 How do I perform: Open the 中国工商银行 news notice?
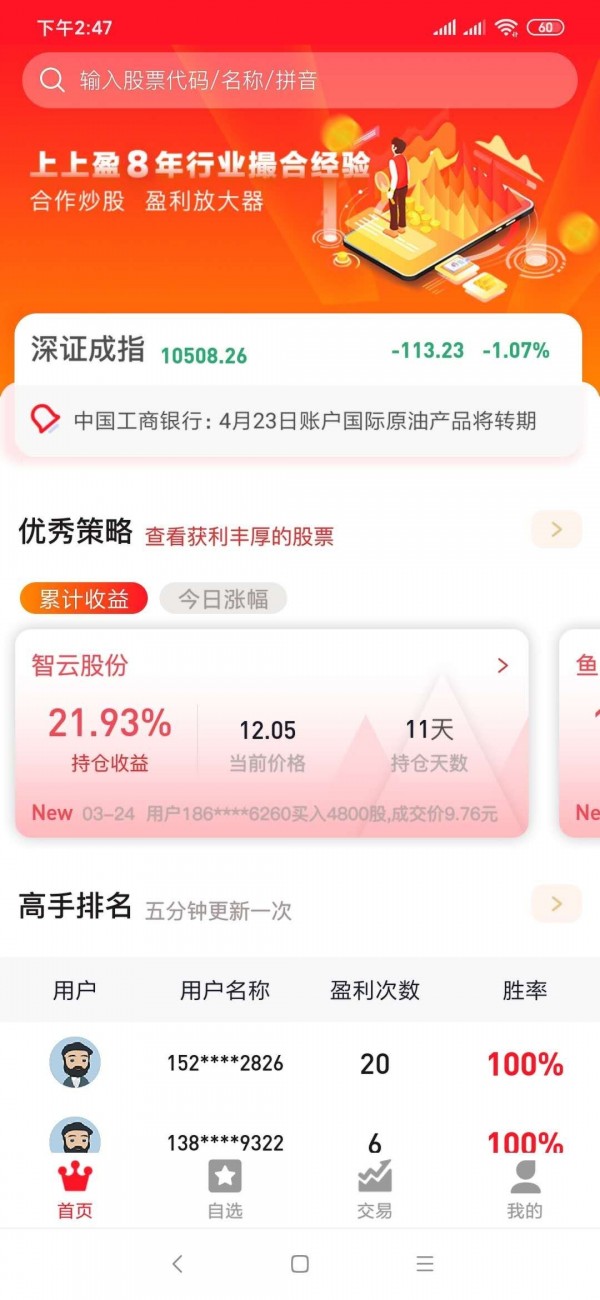[x=300, y=421]
